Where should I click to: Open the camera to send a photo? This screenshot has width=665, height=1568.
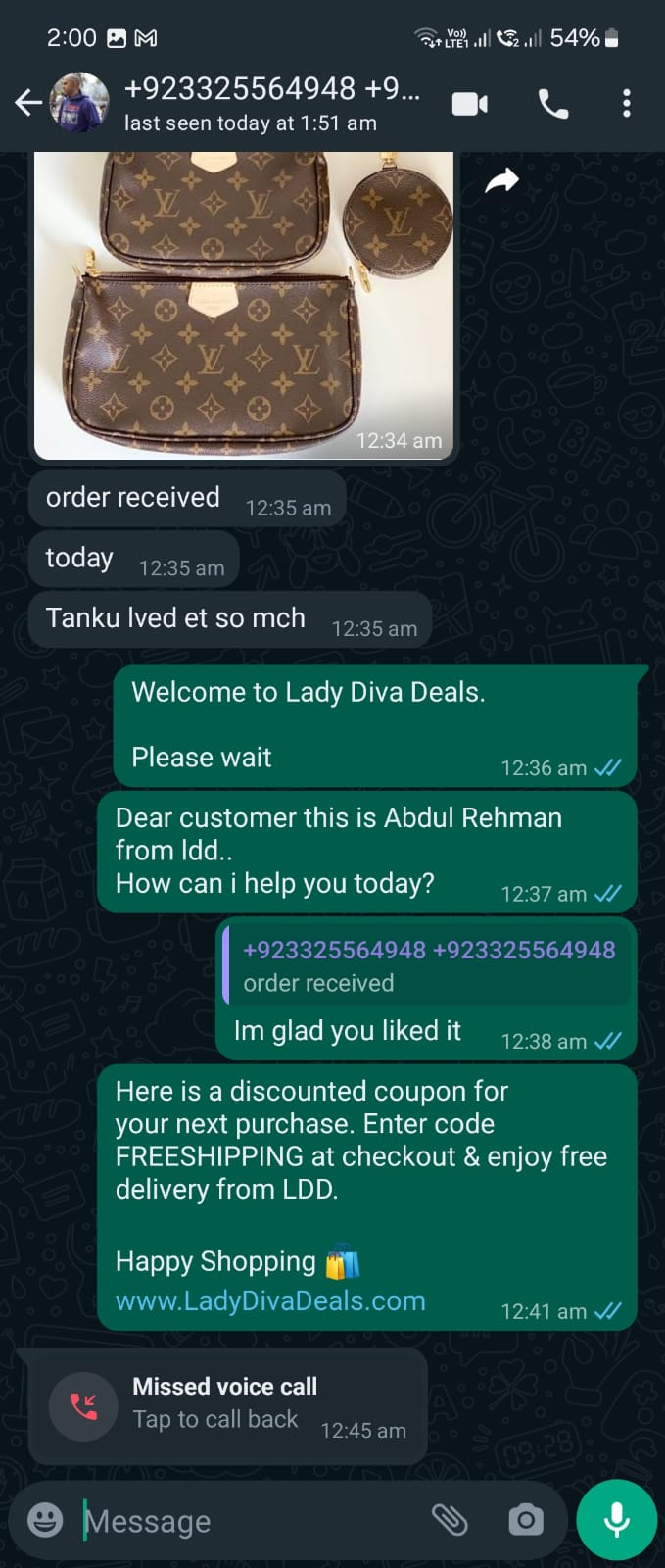(x=525, y=1520)
